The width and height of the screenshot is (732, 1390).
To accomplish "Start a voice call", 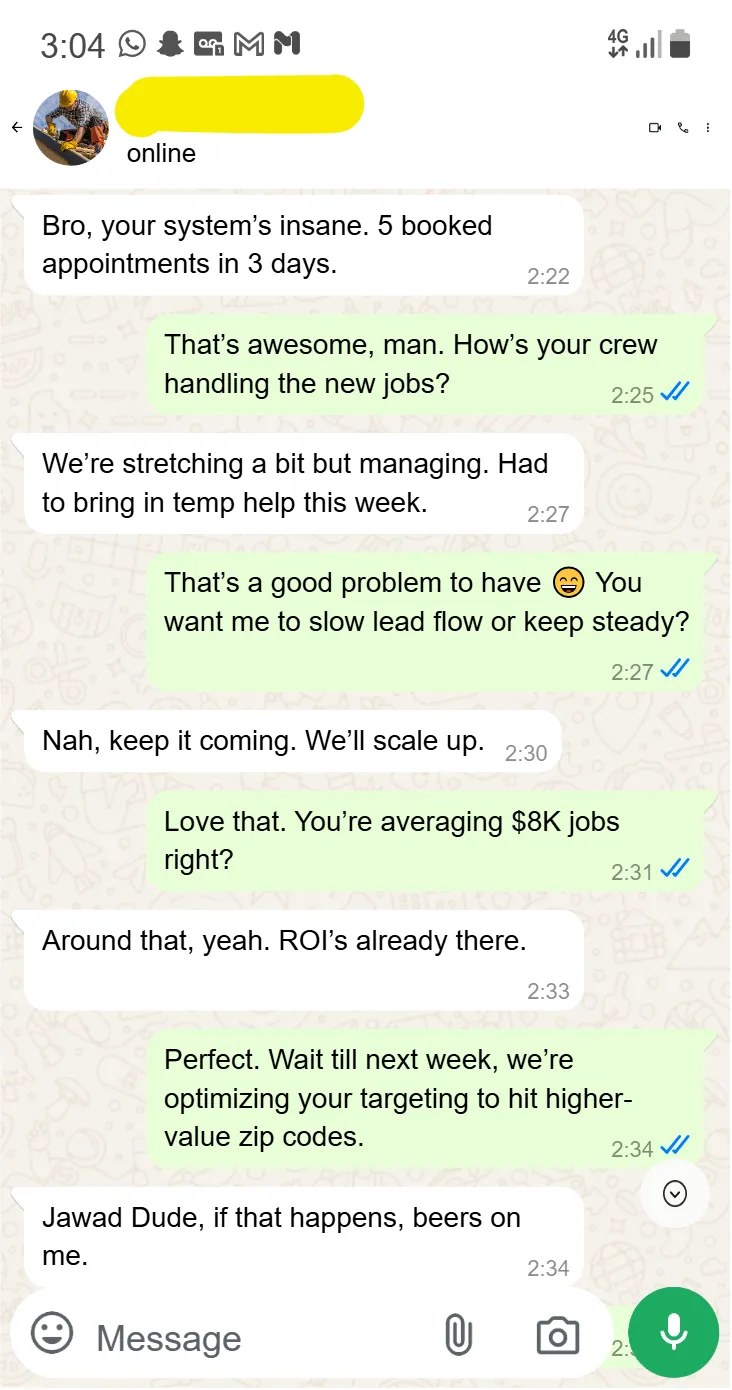I will pyautogui.click(x=683, y=128).
